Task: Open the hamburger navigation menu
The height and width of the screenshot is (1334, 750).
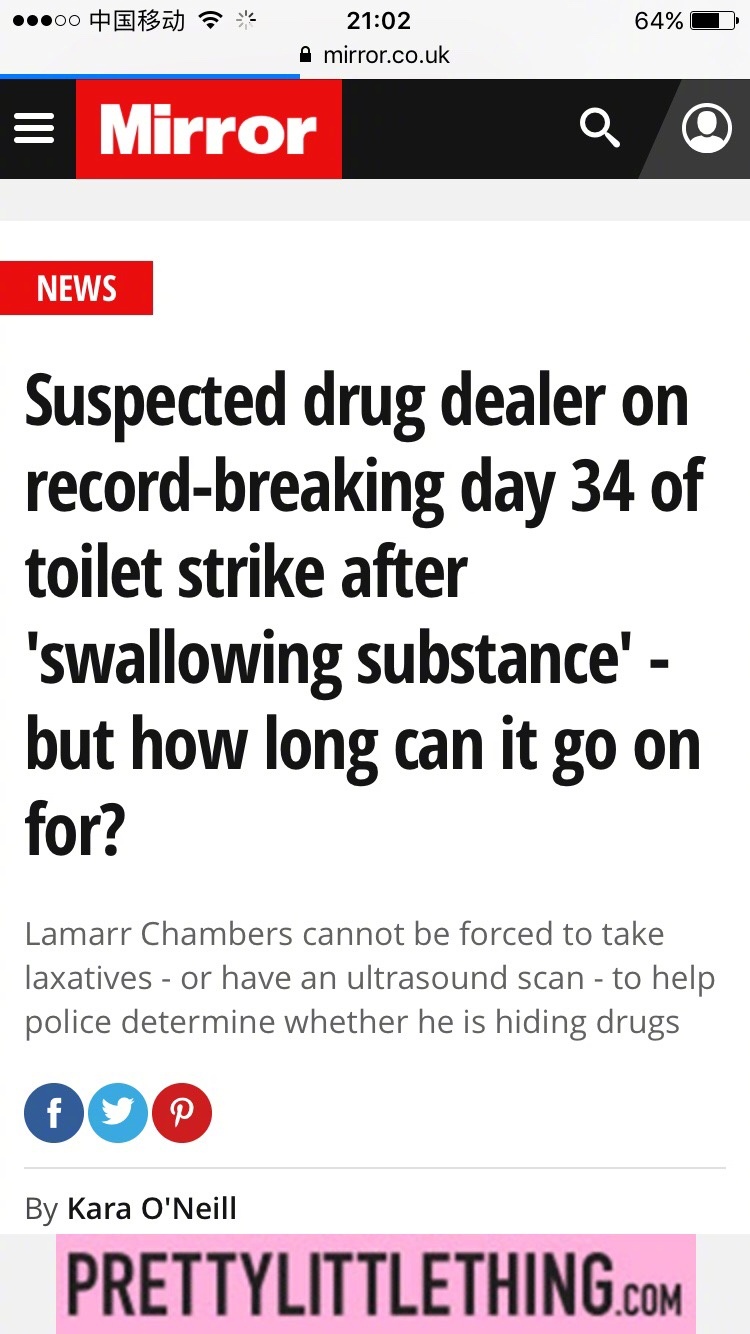Action: tap(35, 129)
